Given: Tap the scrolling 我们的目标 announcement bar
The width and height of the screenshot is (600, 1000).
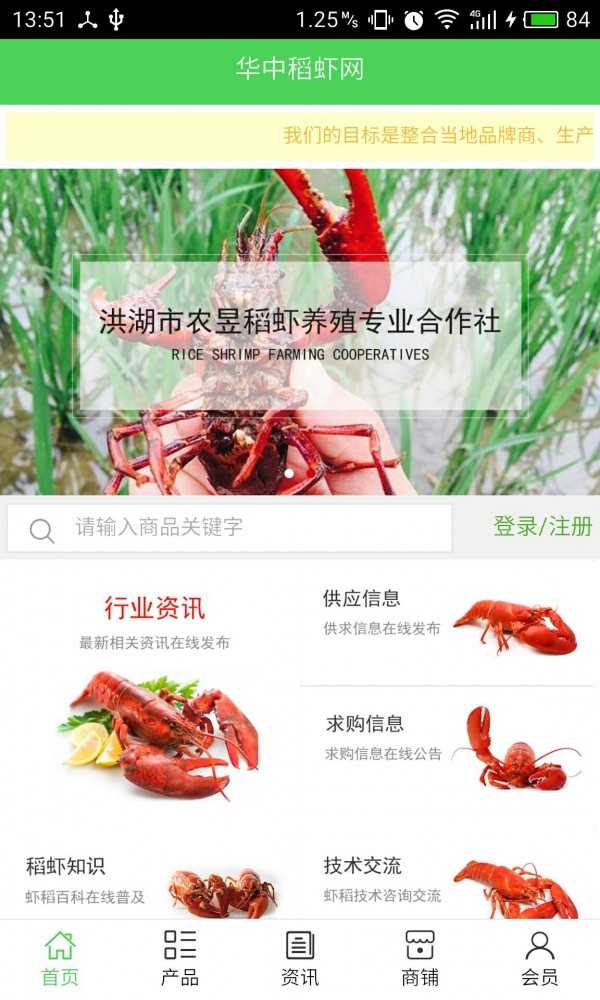Looking at the screenshot, I should (x=300, y=136).
